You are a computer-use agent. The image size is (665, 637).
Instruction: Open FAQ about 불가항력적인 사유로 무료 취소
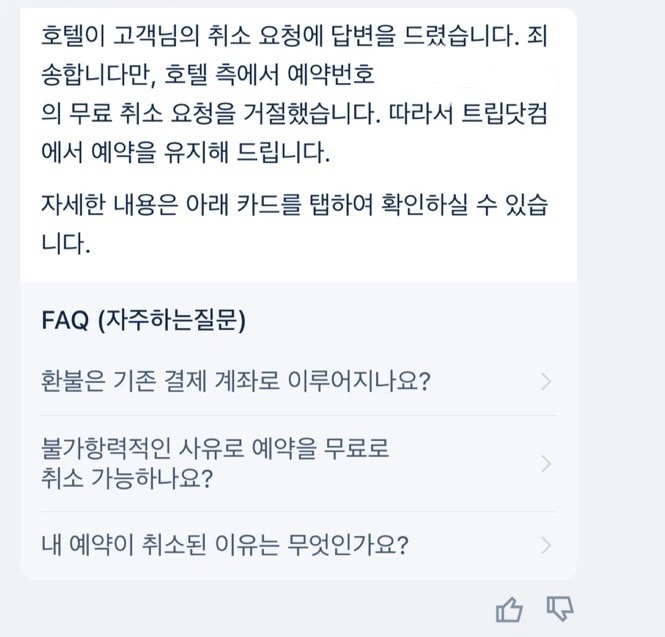click(296, 464)
